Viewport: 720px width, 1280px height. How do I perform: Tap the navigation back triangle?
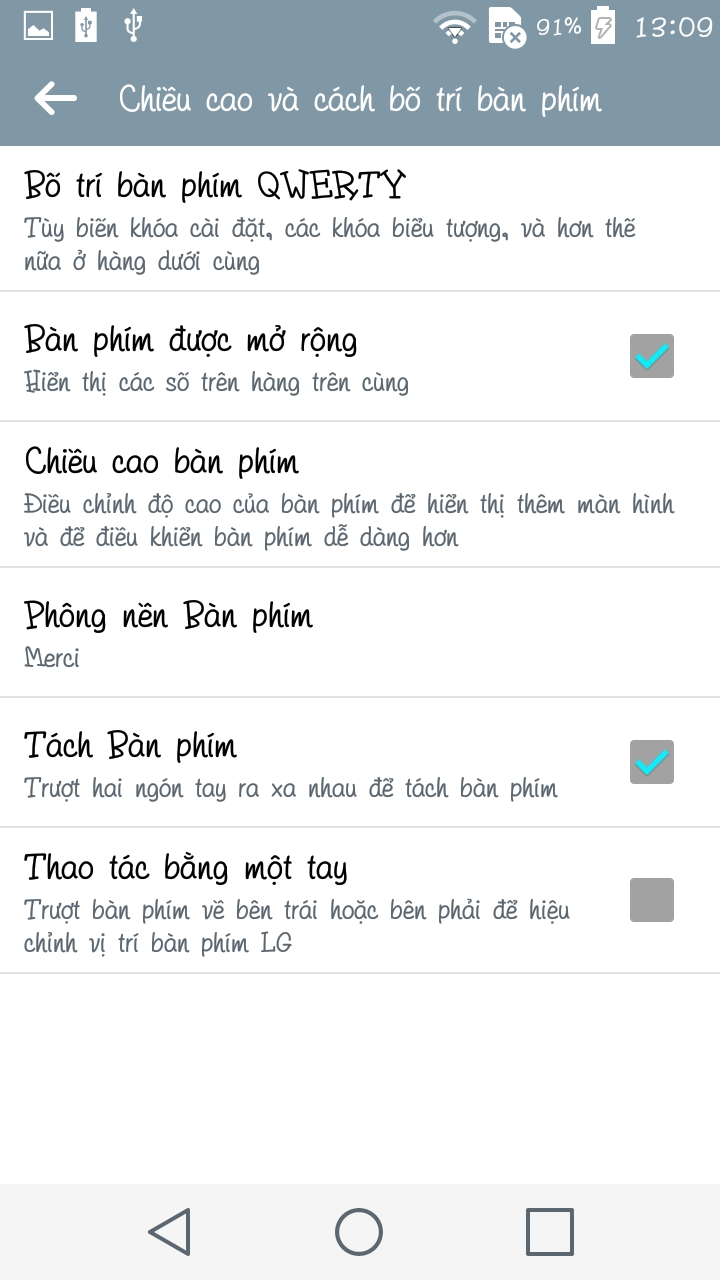(x=170, y=1232)
